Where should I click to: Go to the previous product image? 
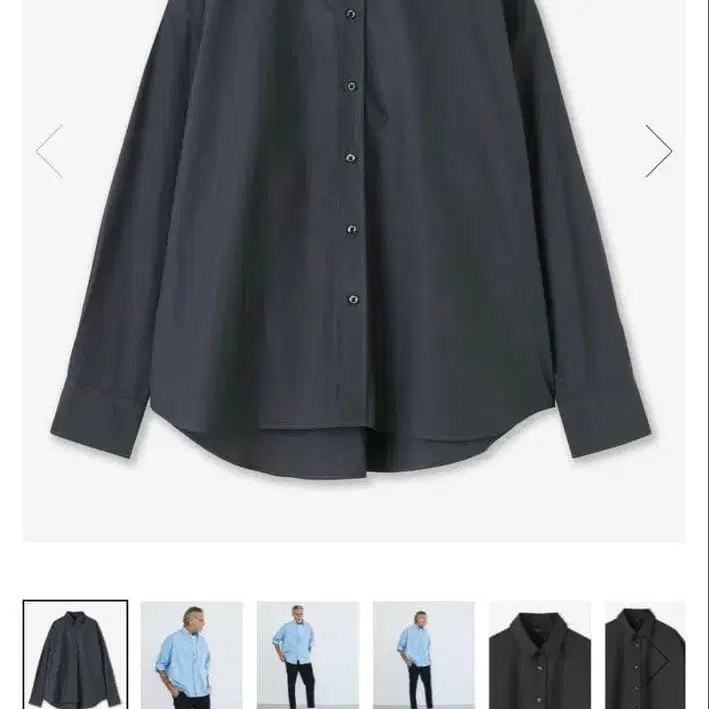coord(49,151)
